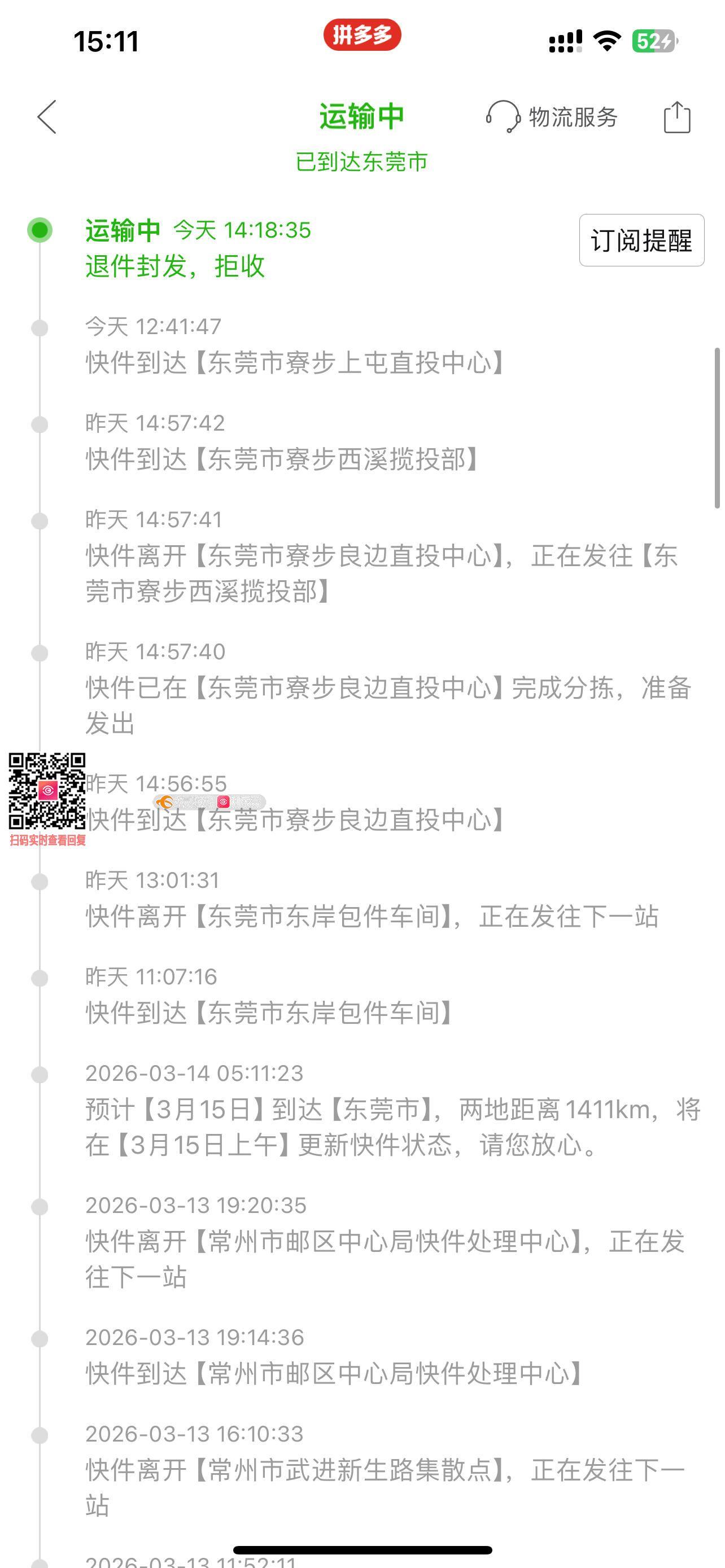Go back using the top-left arrow
Screen dimensions: 725x1568
[x=47, y=117]
